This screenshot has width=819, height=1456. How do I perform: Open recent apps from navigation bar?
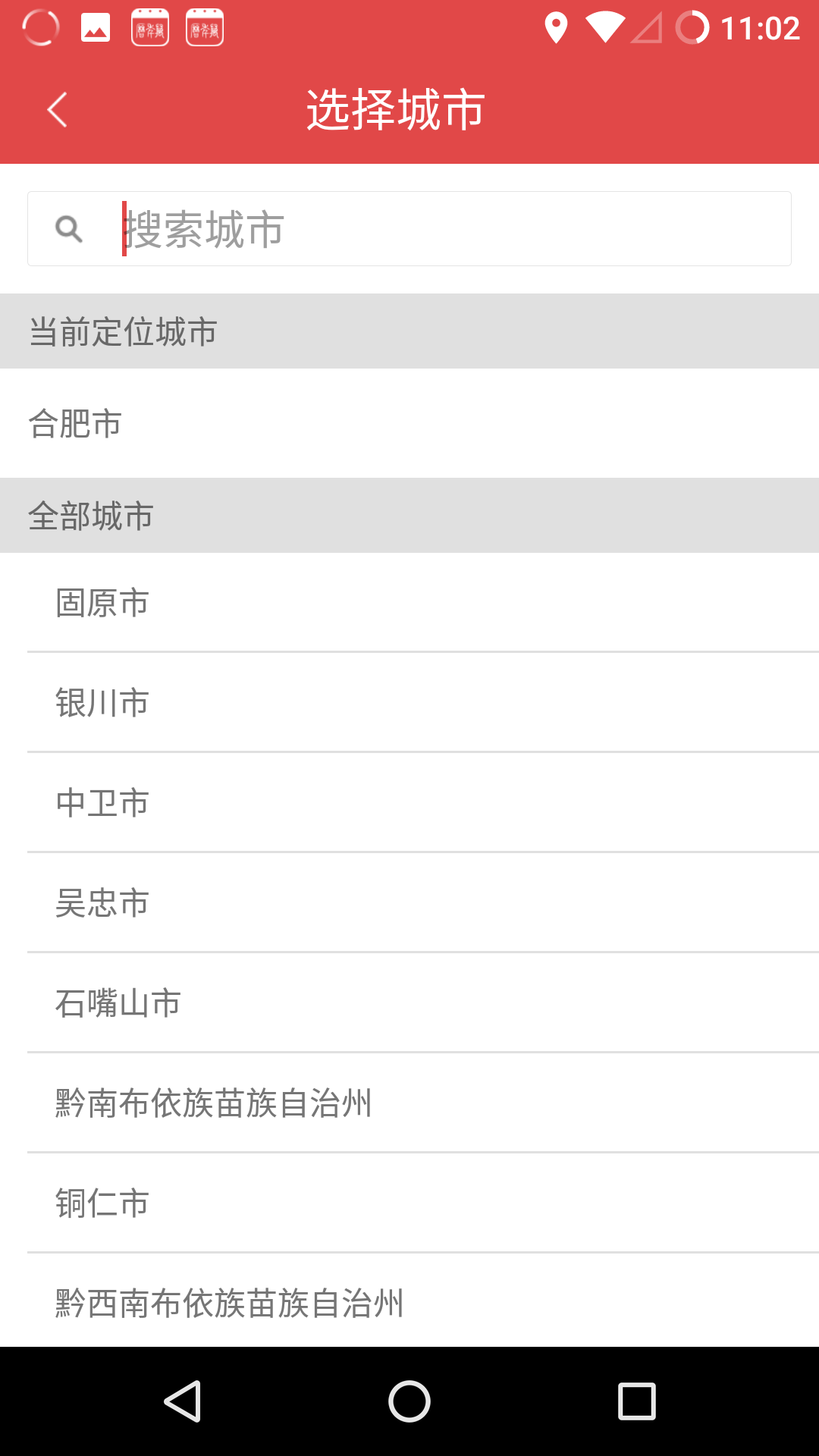pos(637,1401)
